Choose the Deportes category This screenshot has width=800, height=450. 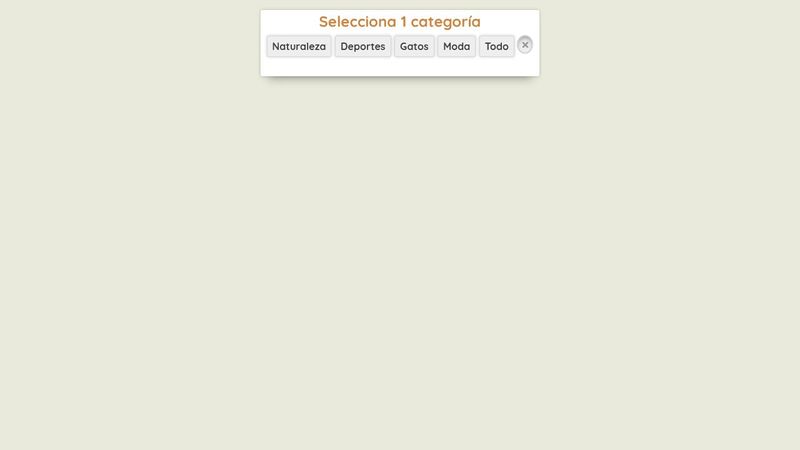click(x=362, y=46)
